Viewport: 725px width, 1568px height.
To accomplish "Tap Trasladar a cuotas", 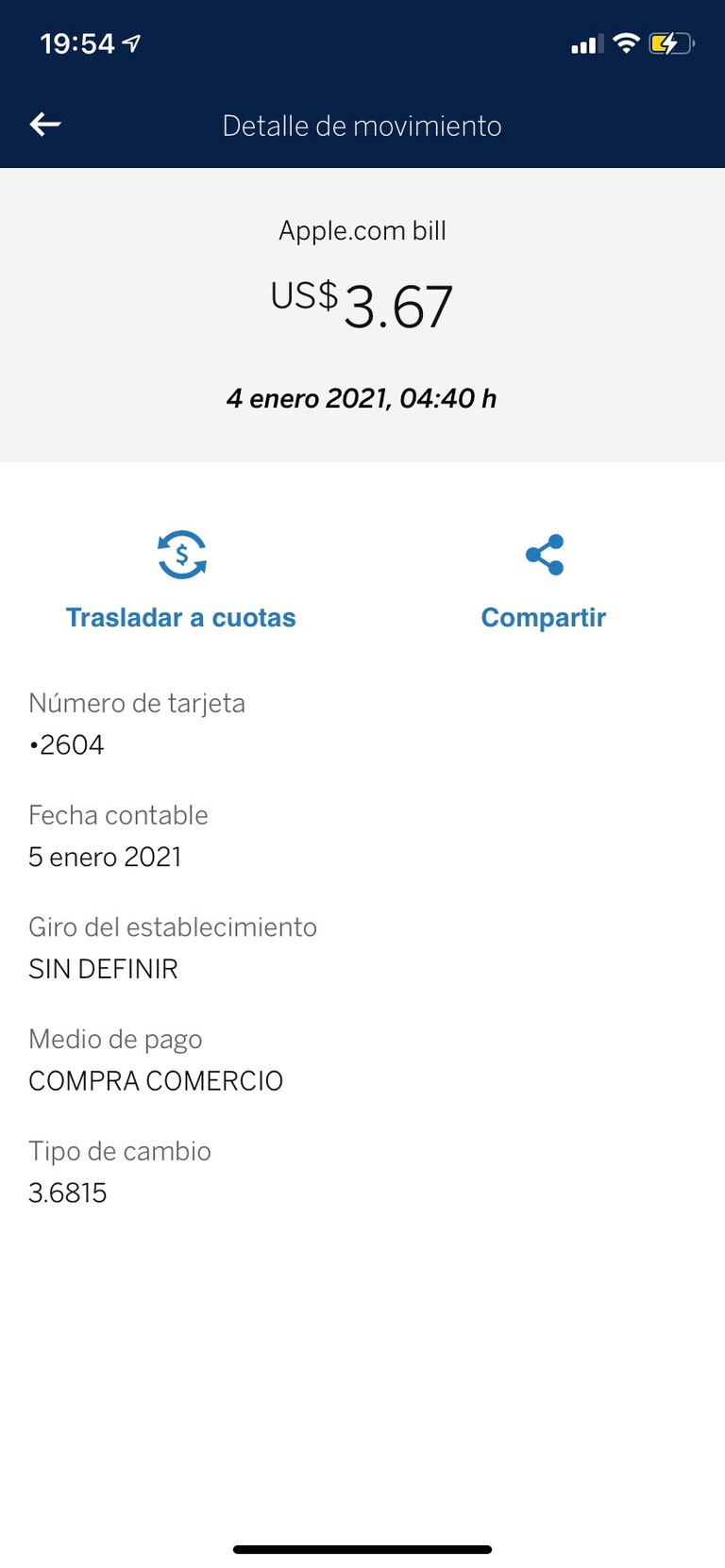I will tap(181, 579).
